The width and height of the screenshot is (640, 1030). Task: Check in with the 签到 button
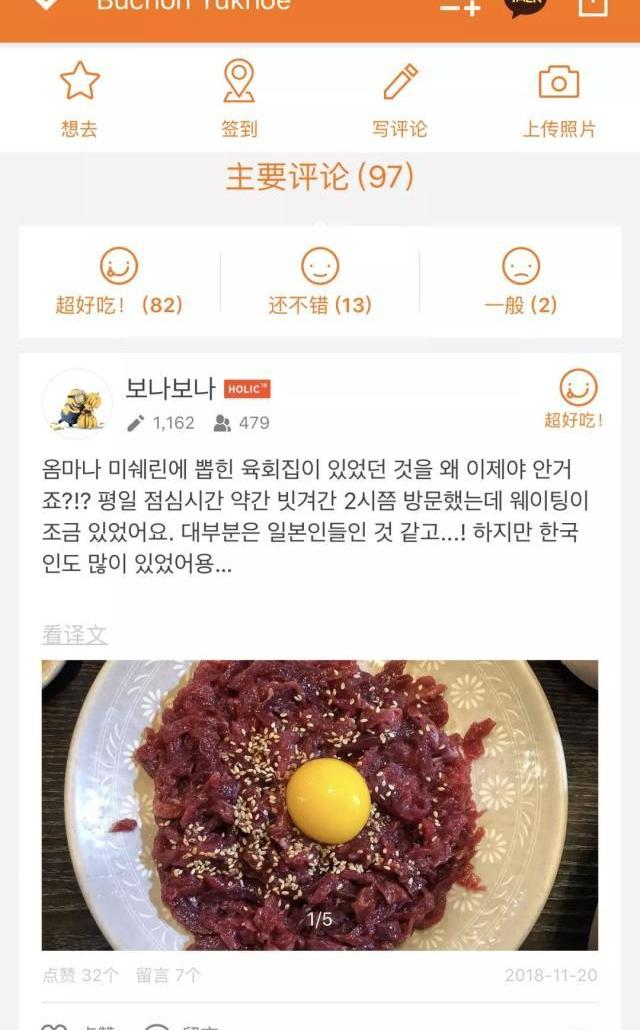click(239, 97)
